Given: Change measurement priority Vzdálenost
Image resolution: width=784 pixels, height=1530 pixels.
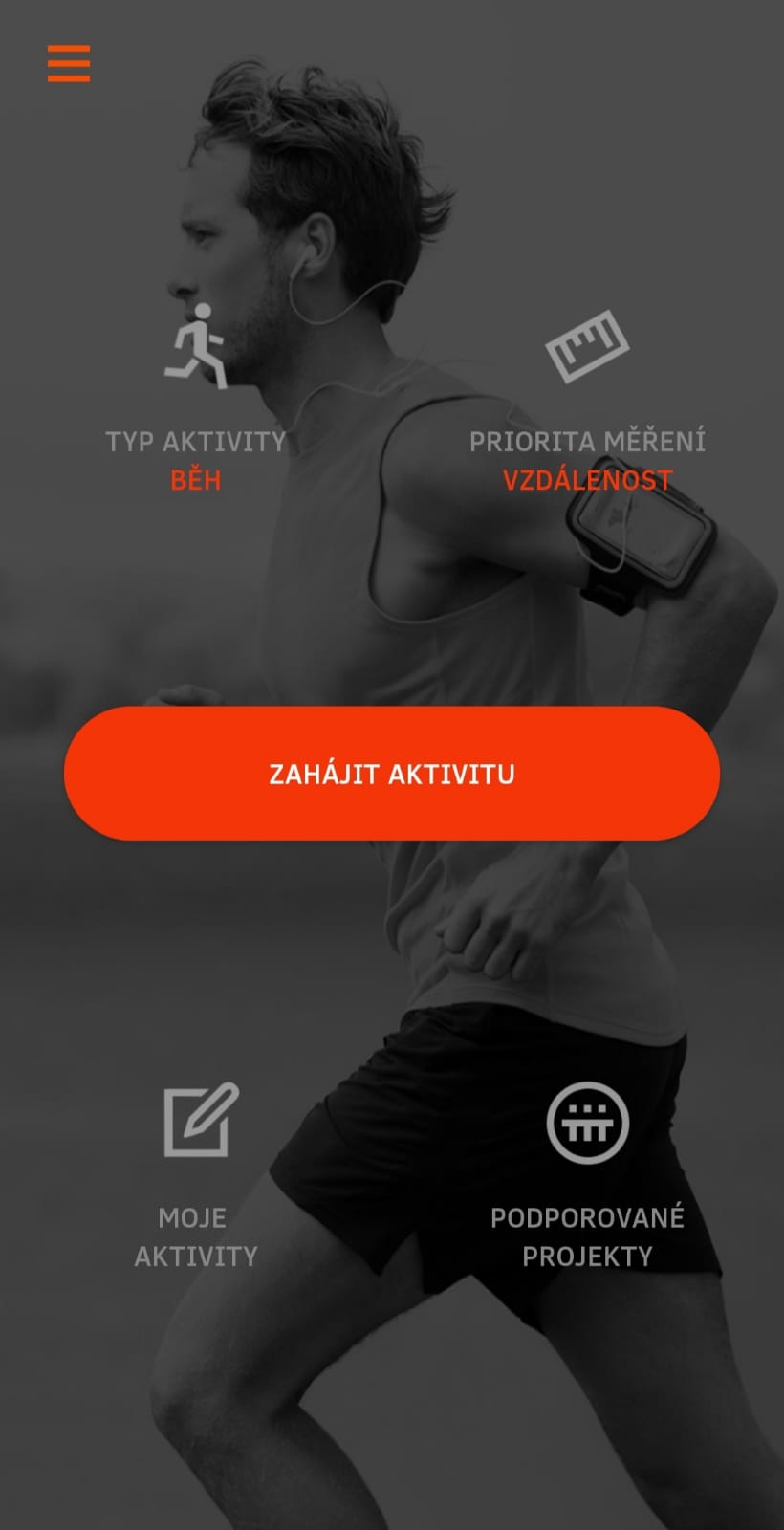Looking at the screenshot, I should [587, 402].
